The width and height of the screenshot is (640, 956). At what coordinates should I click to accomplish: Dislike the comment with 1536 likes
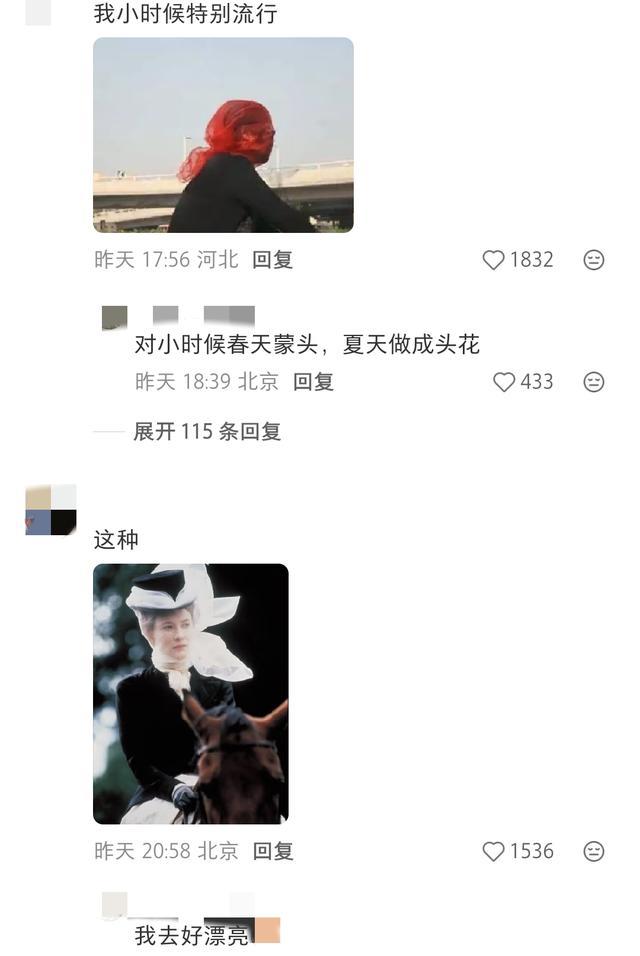coord(594,851)
